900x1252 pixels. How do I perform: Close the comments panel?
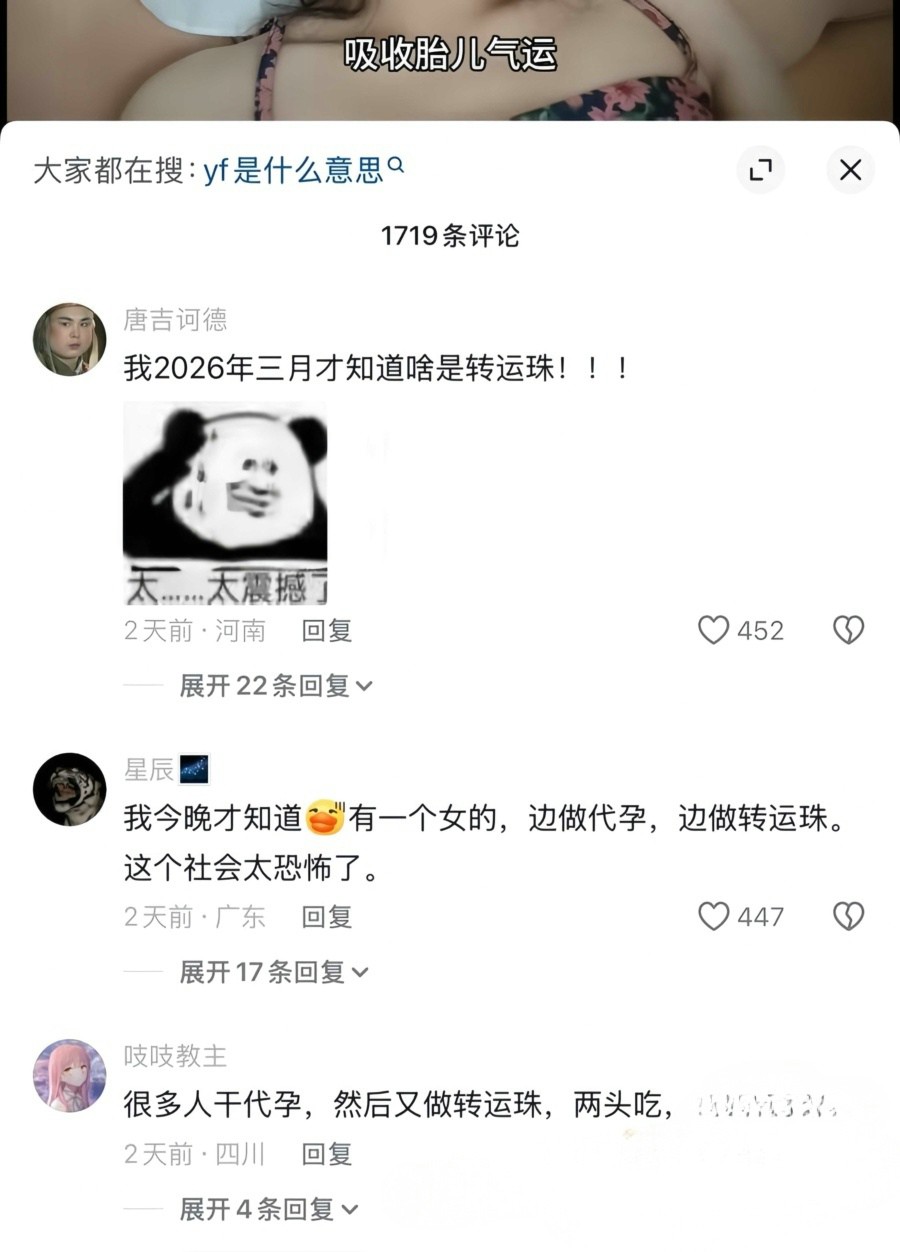pyautogui.click(x=850, y=170)
